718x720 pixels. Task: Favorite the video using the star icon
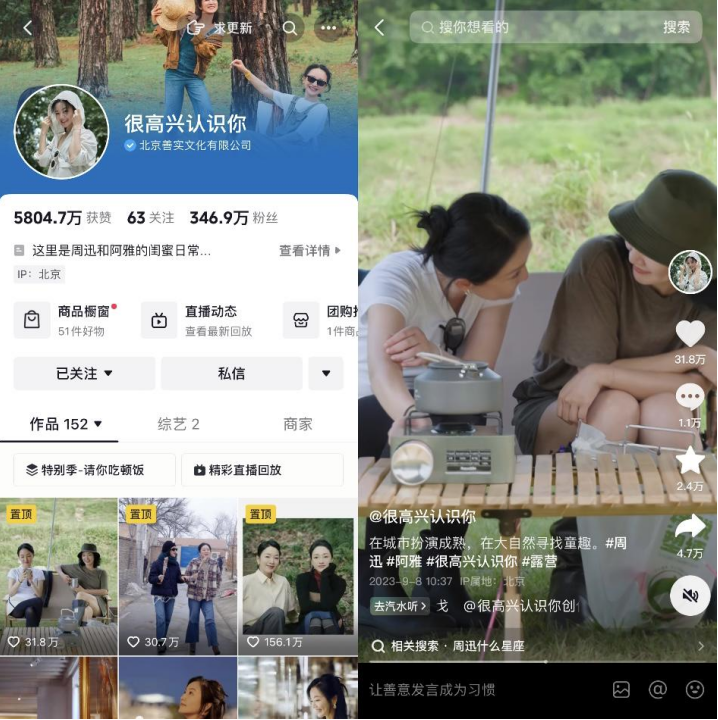(x=690, y=460)
